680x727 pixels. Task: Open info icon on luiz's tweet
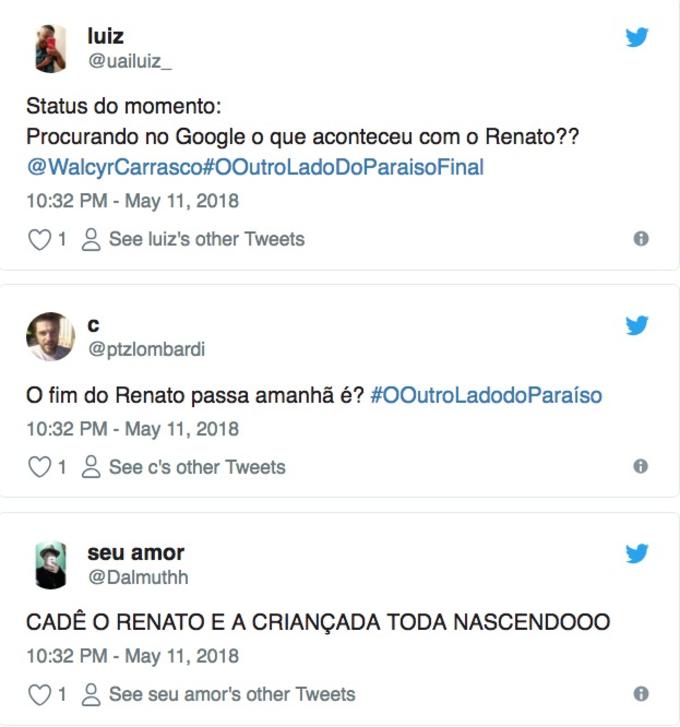point(641,239)
